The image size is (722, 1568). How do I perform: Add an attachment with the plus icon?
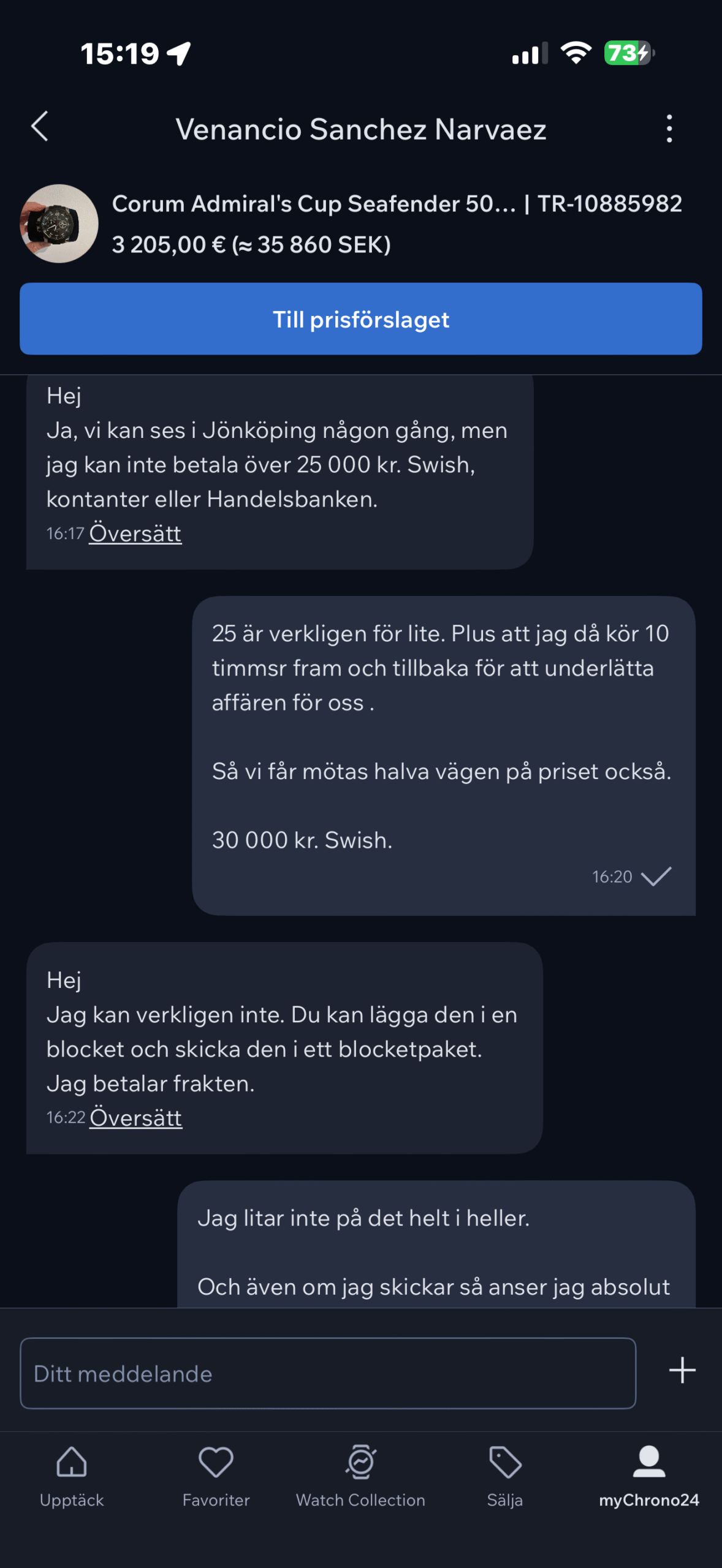[x=682, y=1371]
